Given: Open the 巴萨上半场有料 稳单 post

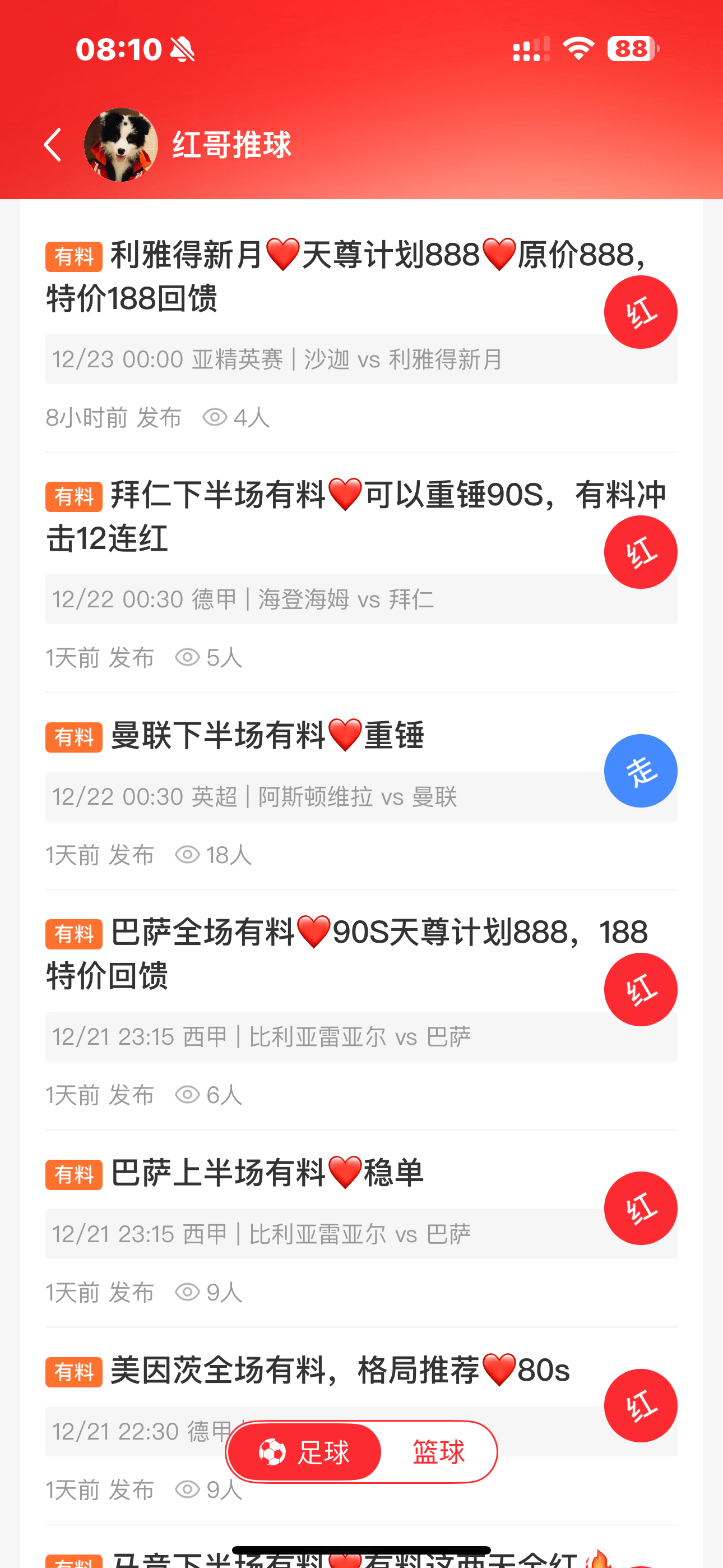Looking at the screenshot, I should tap(268, 1173).
